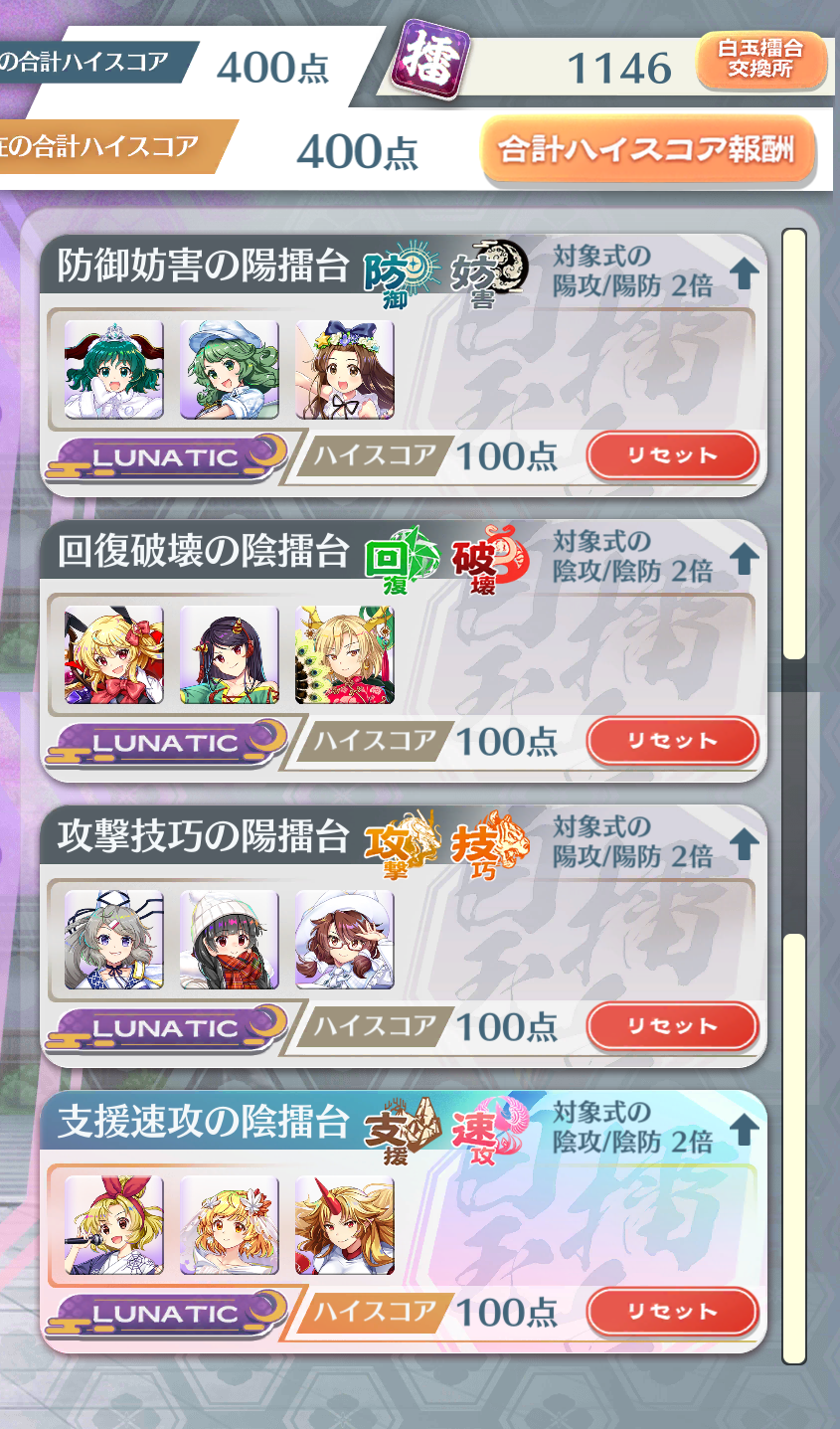Open the 回復破壊の陰擂台 stage card
The width and height of the screenshot is (840, 1429).
(x=404, y=650)
